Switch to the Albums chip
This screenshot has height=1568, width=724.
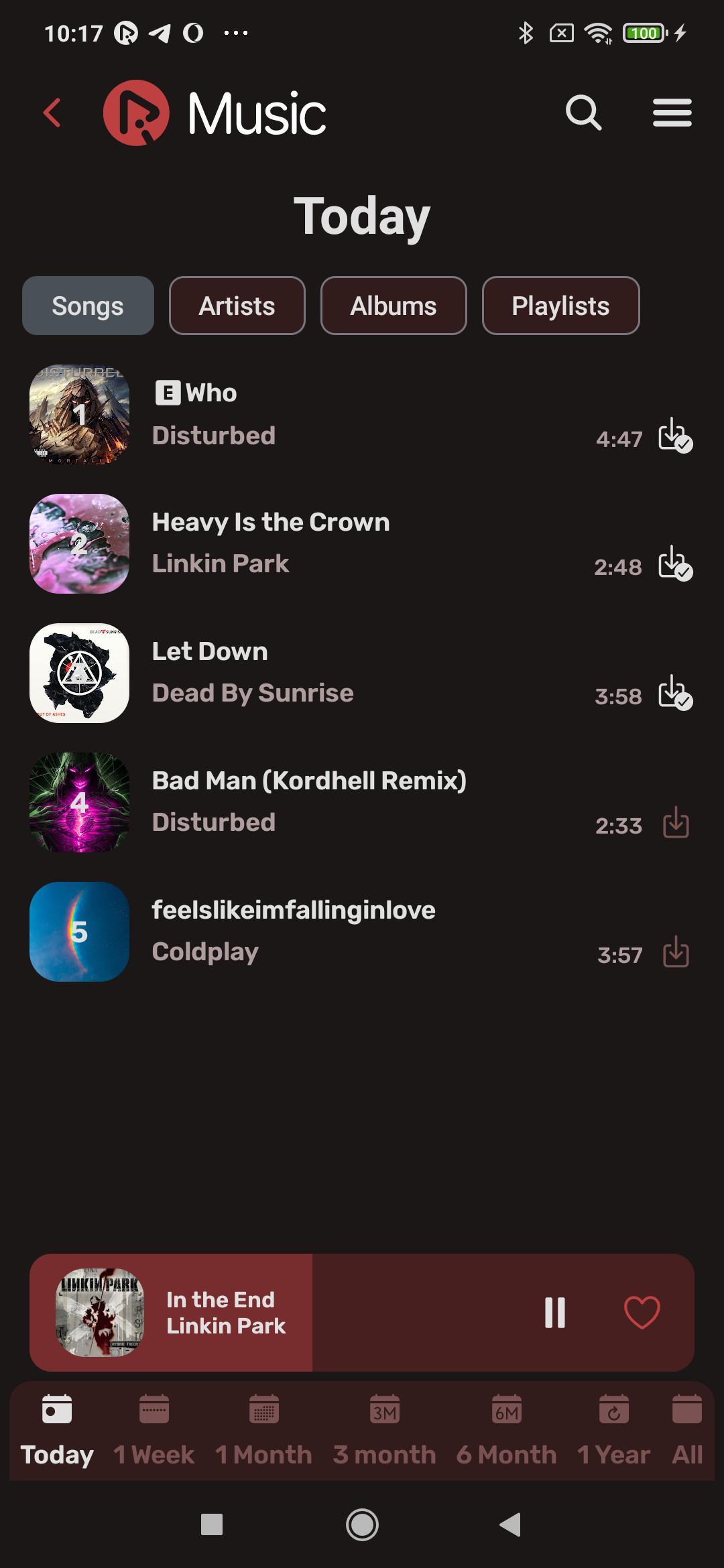(x=394, y=306)
